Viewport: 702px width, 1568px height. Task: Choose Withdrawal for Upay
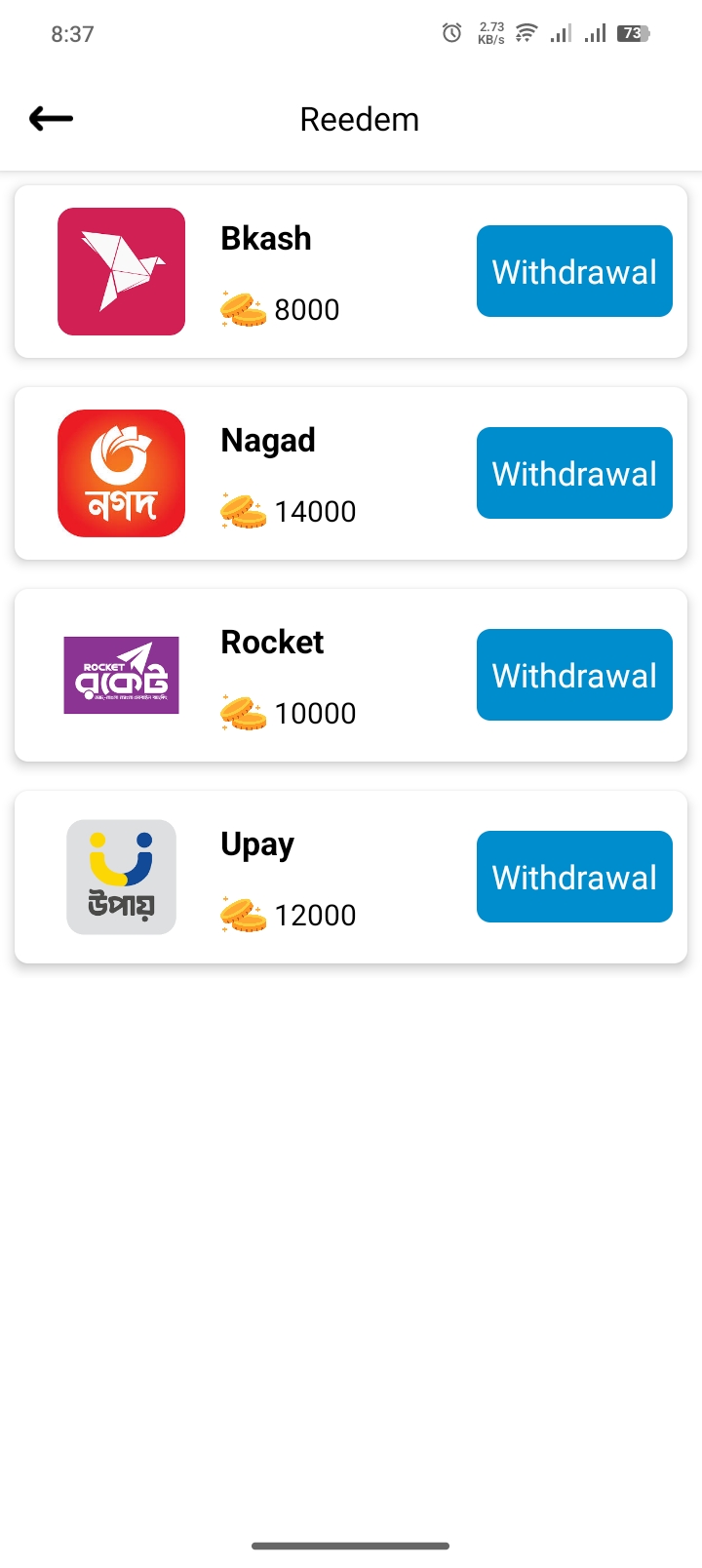[574, 877]
